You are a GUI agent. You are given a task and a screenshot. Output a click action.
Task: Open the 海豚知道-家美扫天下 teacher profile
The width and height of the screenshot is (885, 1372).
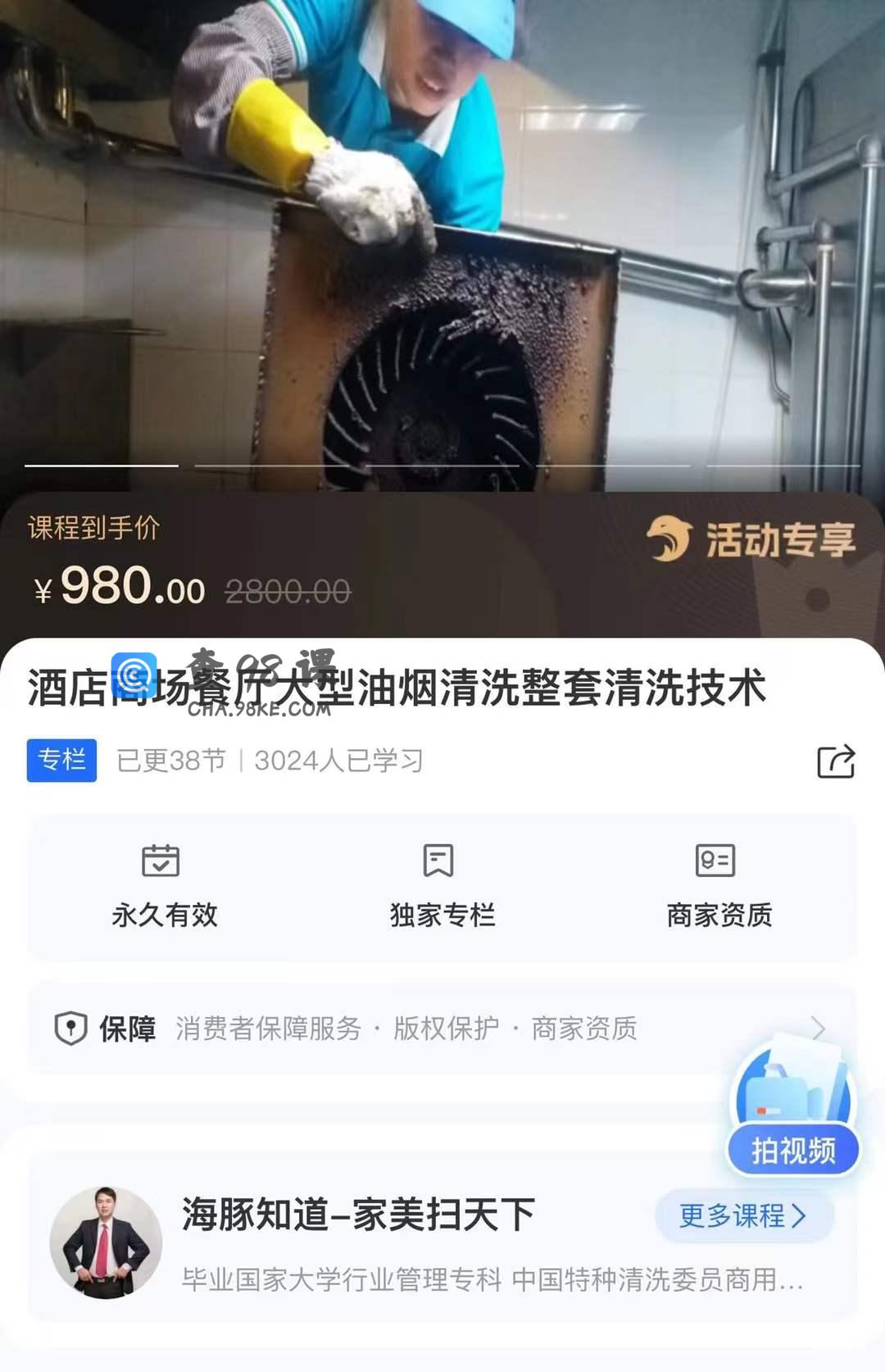click(357, 1215)
